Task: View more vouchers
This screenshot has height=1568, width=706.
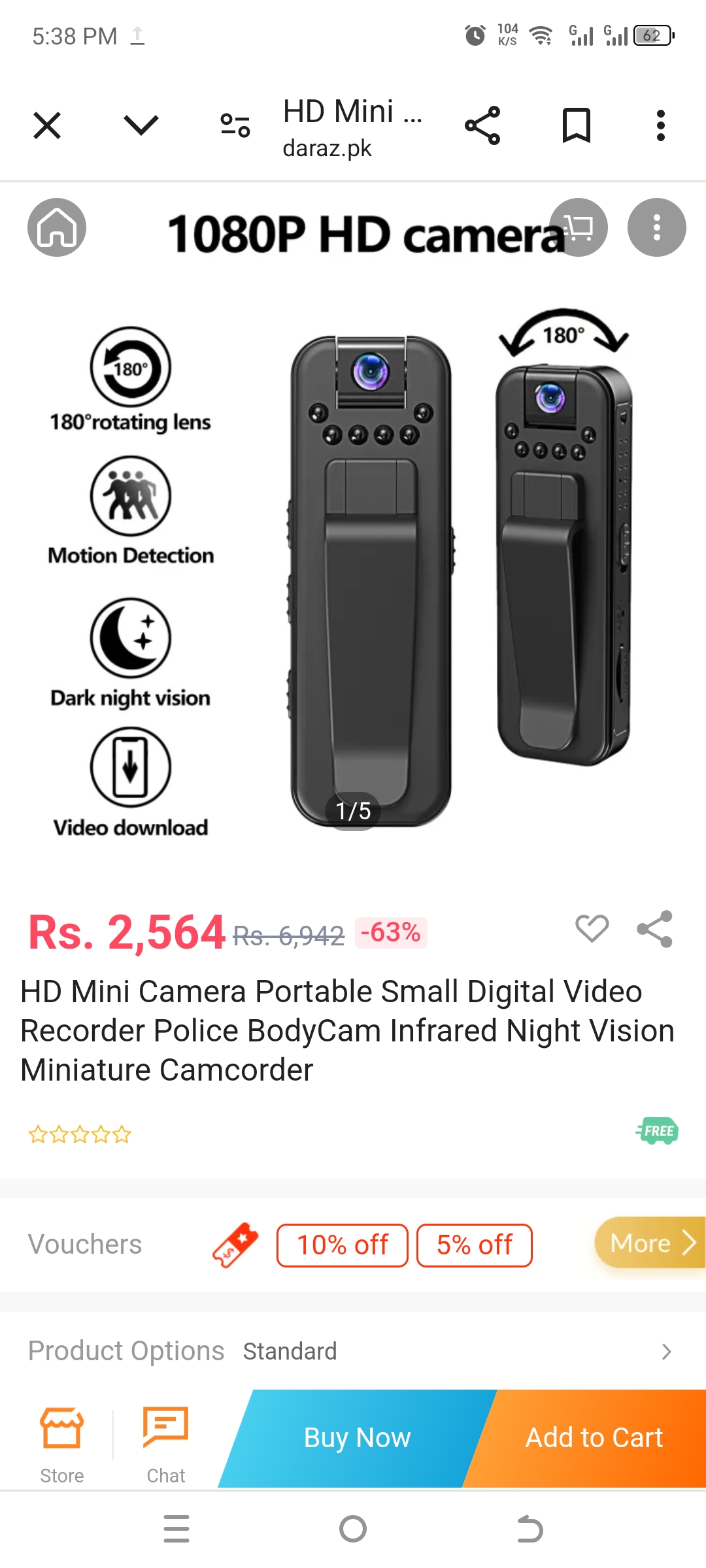Action: [650, 1243]
